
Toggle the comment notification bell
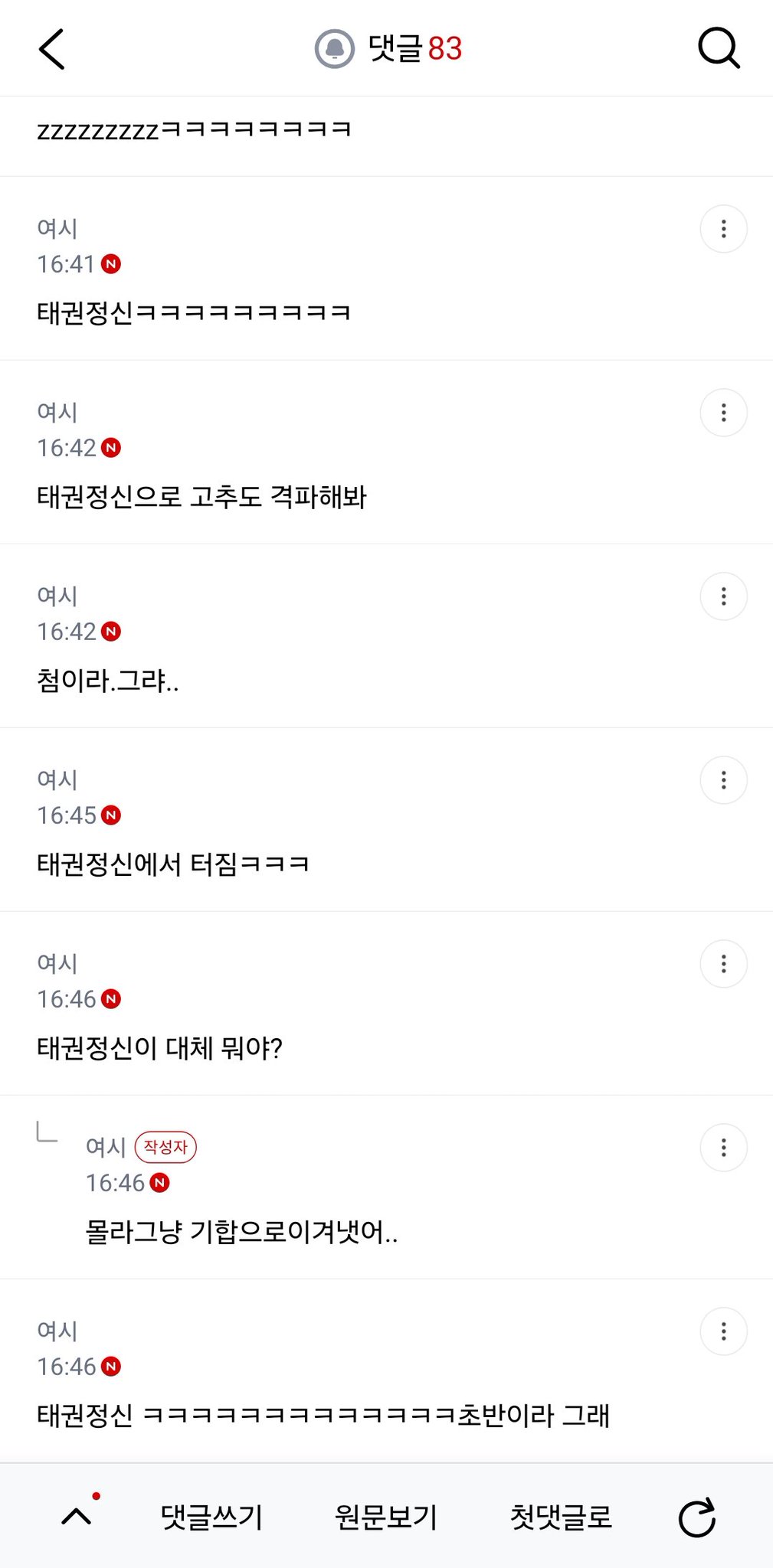point(334,49)
